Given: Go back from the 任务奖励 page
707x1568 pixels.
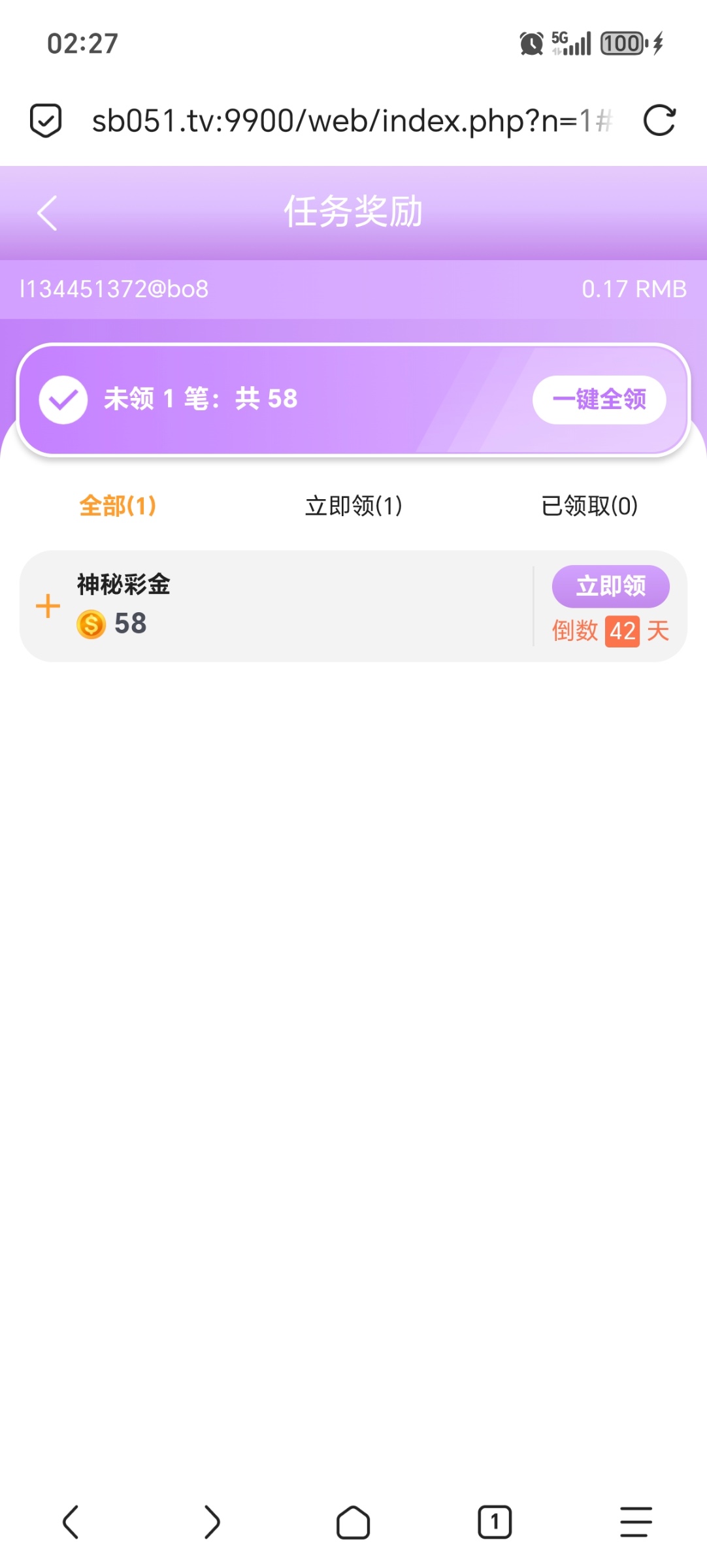Looking at the screenshot, I should tap(47, 213).
